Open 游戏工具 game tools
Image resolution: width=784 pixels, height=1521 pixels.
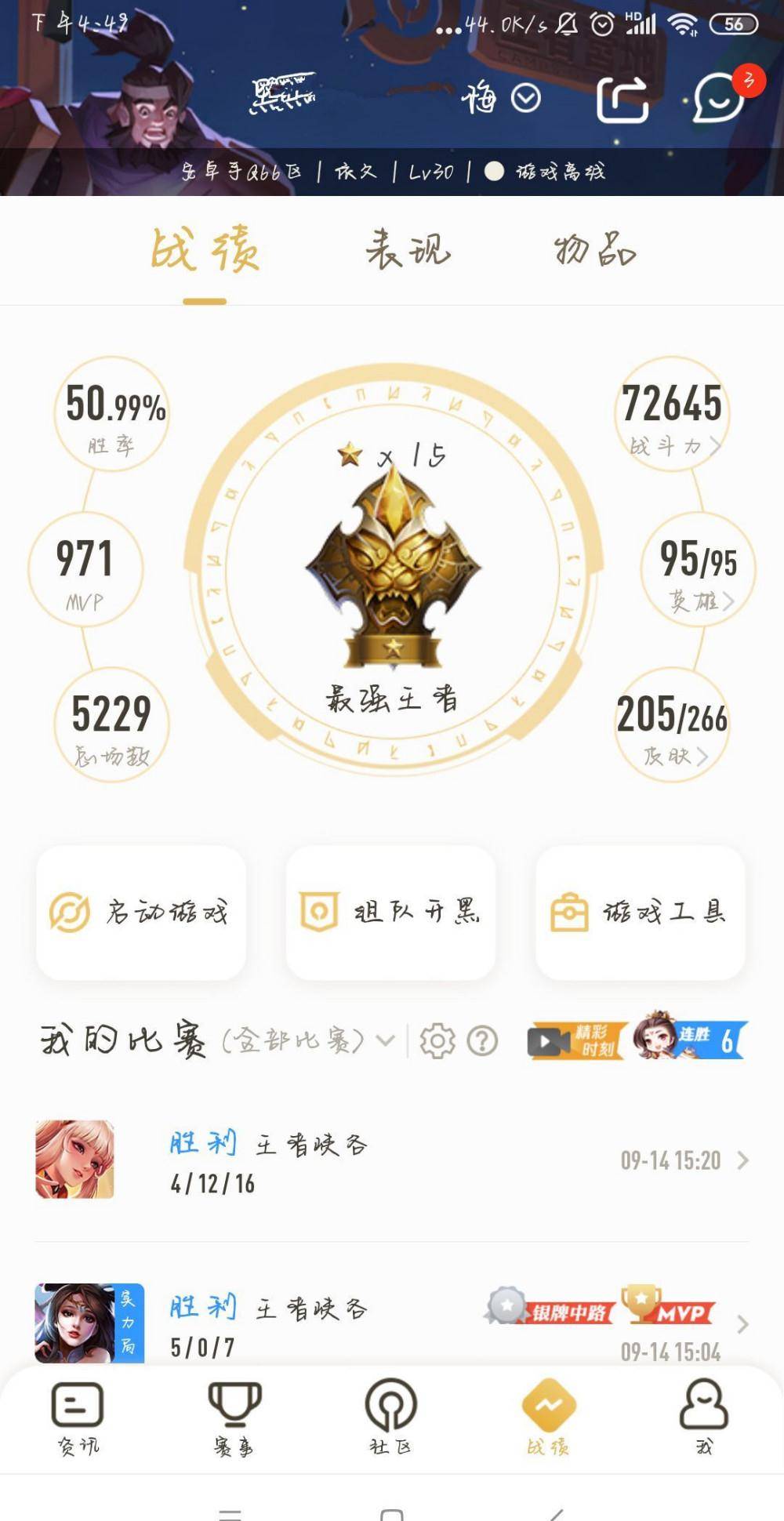click(640, 913)
